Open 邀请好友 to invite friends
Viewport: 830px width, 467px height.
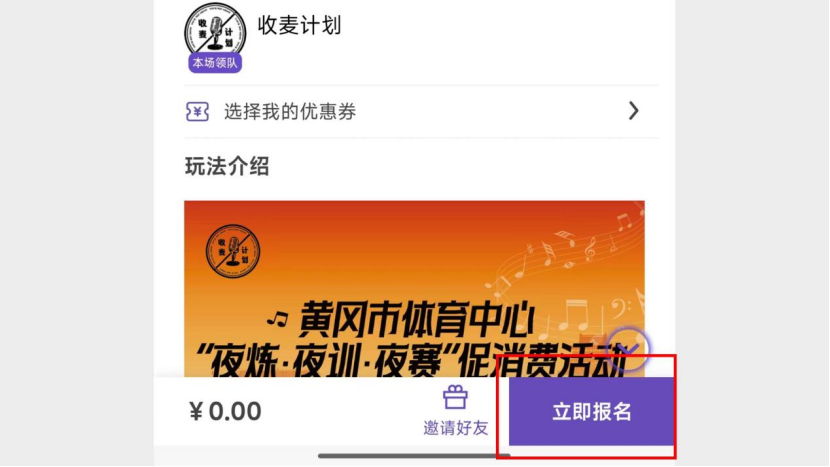[455, 411]
